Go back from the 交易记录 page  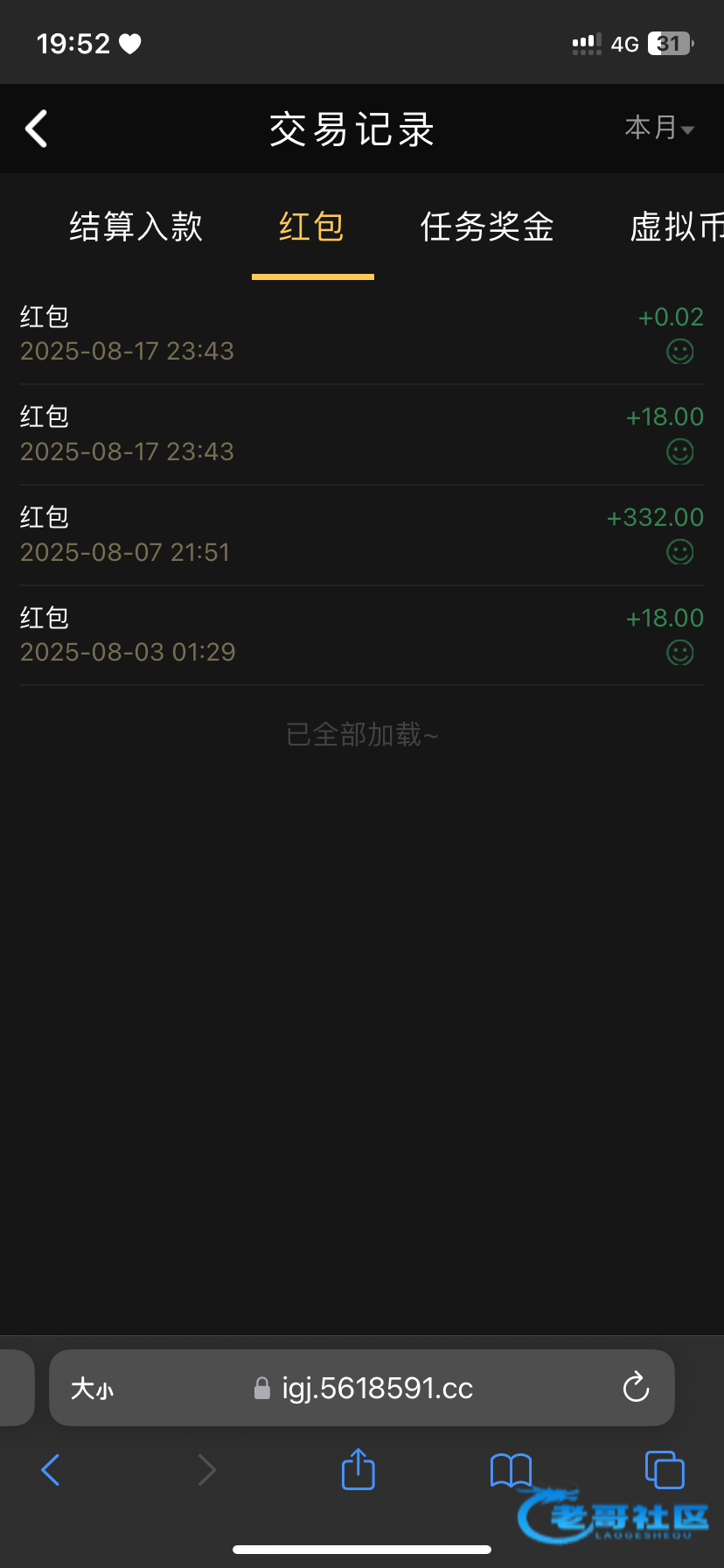point(37,129)
